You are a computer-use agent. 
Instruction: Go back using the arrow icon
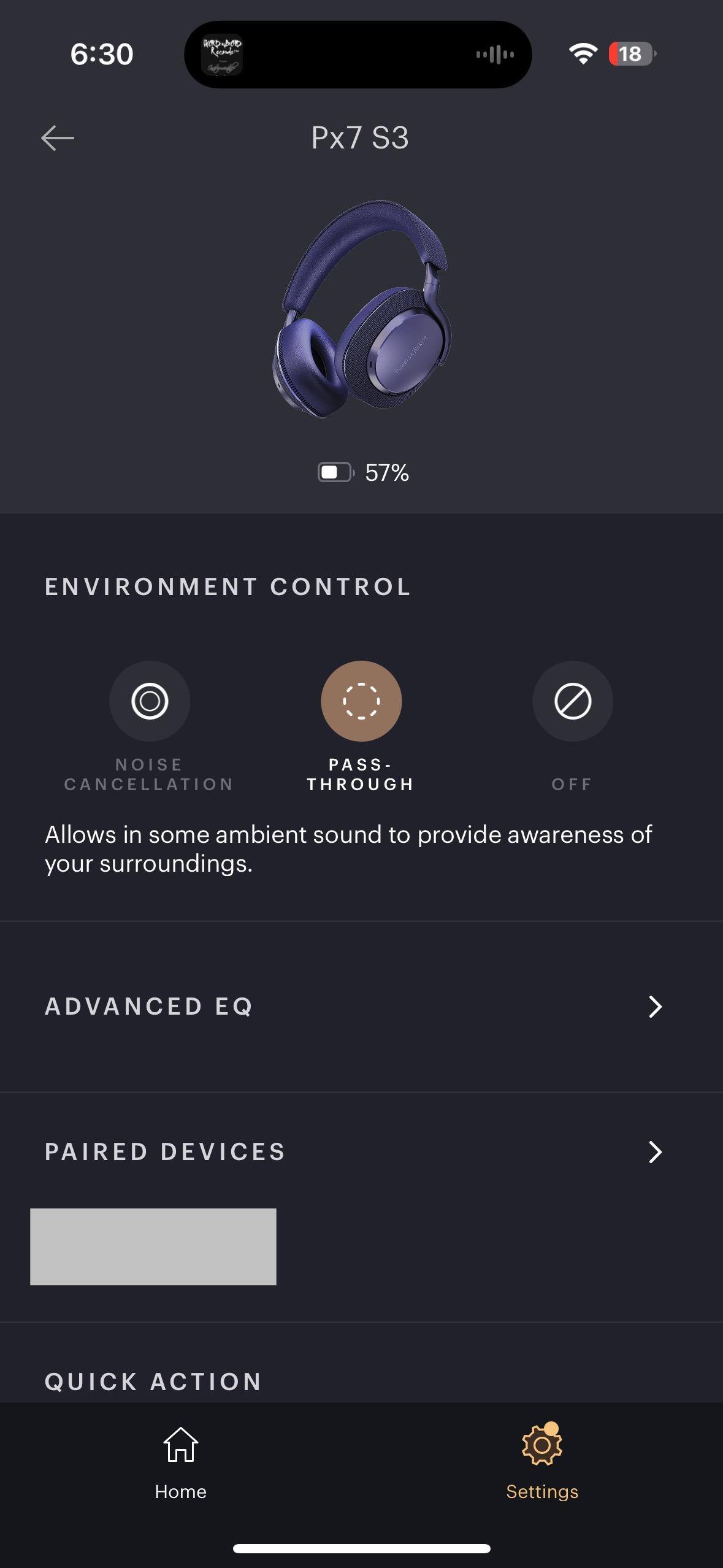[x=58, y=138]
